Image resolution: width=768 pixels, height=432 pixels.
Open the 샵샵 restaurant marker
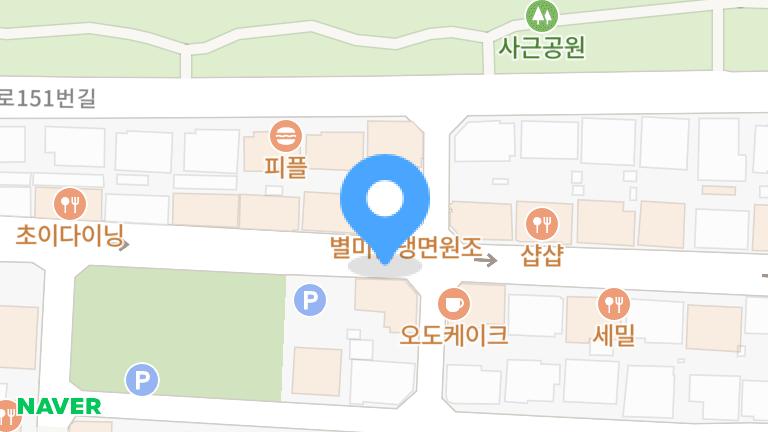coord(541,222)
